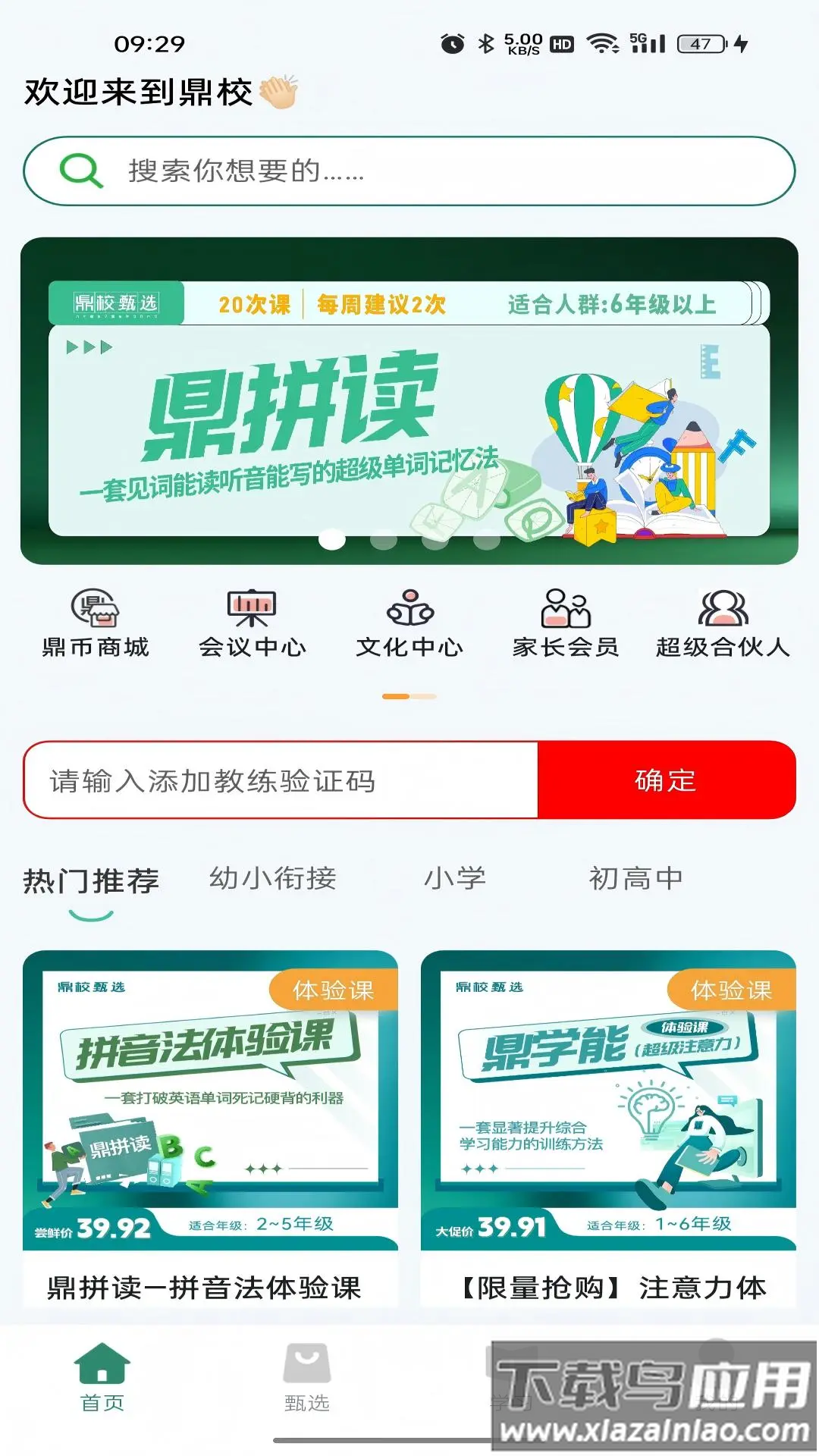
Task: Go to 会议中心
Action: [x=253, y=623]
